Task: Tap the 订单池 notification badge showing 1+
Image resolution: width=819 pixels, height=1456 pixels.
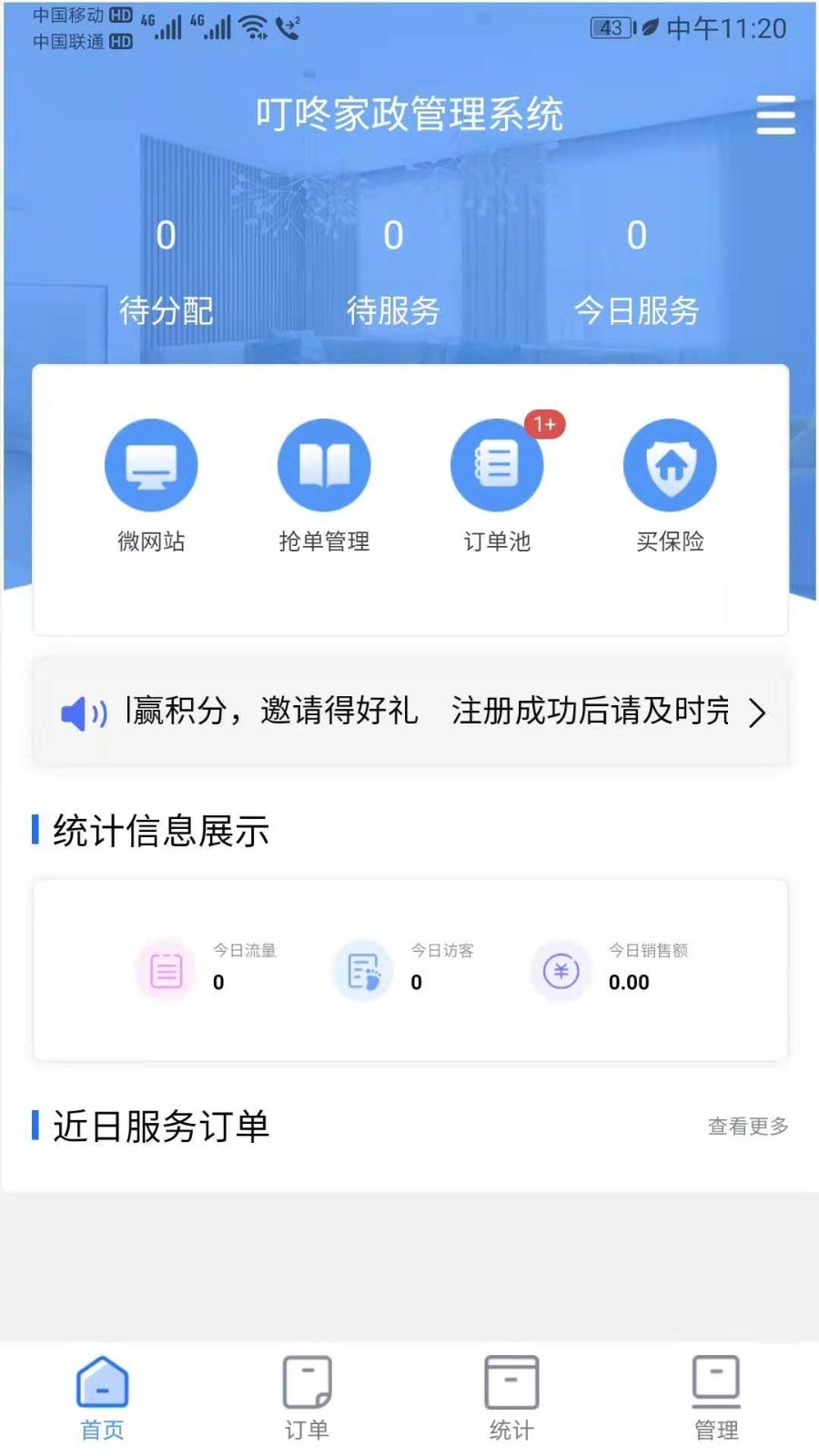Action: coord(543,424)
